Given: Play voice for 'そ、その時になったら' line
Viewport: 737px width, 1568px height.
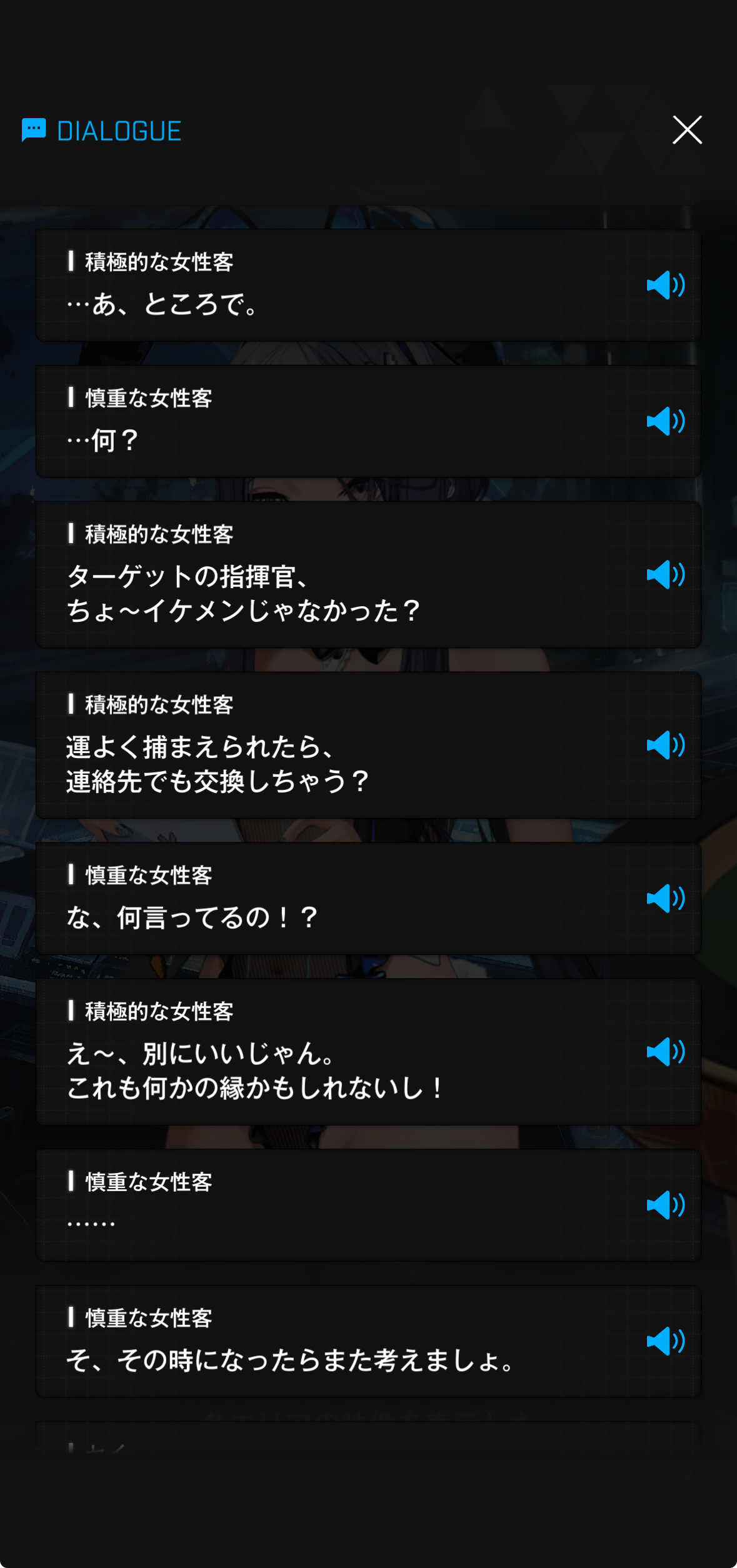Looking at the screenshot, I should pyautogui.click(x=666, y=1341).
